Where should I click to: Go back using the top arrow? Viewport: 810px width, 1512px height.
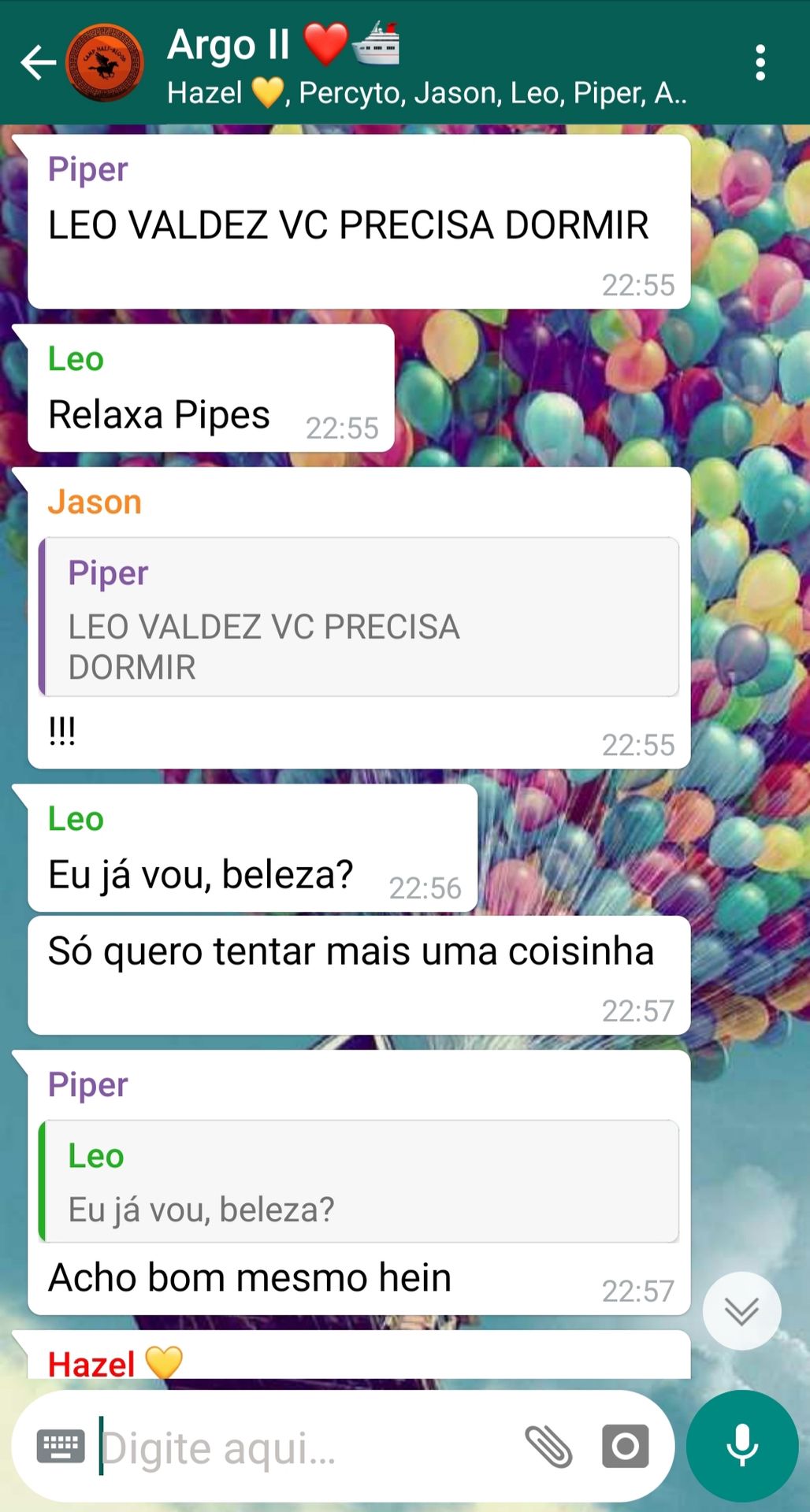(x=38, y=63)
